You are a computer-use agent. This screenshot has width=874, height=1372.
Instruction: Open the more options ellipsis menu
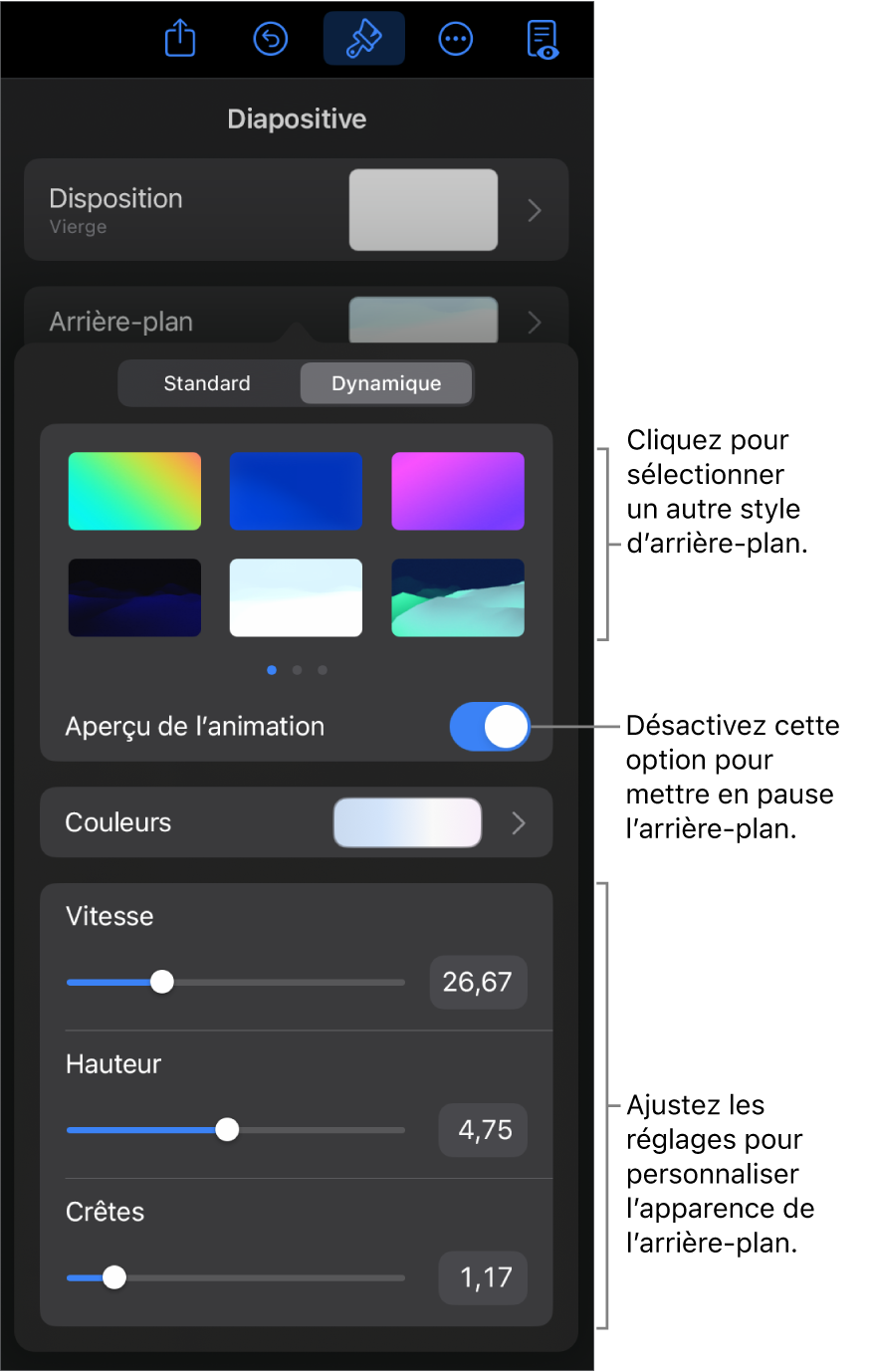[x=456, y=40]
